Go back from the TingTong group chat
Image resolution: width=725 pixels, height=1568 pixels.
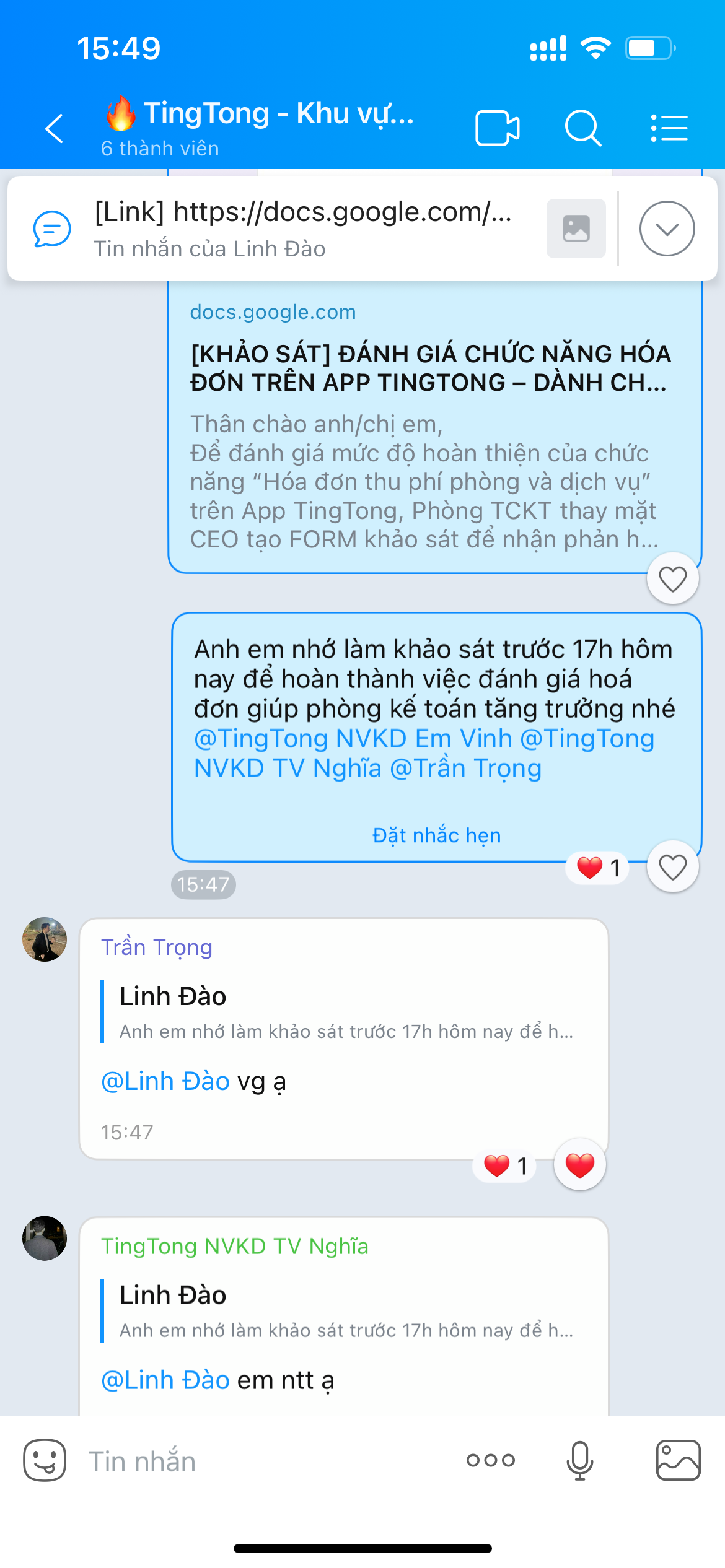[x=55, y=128]
